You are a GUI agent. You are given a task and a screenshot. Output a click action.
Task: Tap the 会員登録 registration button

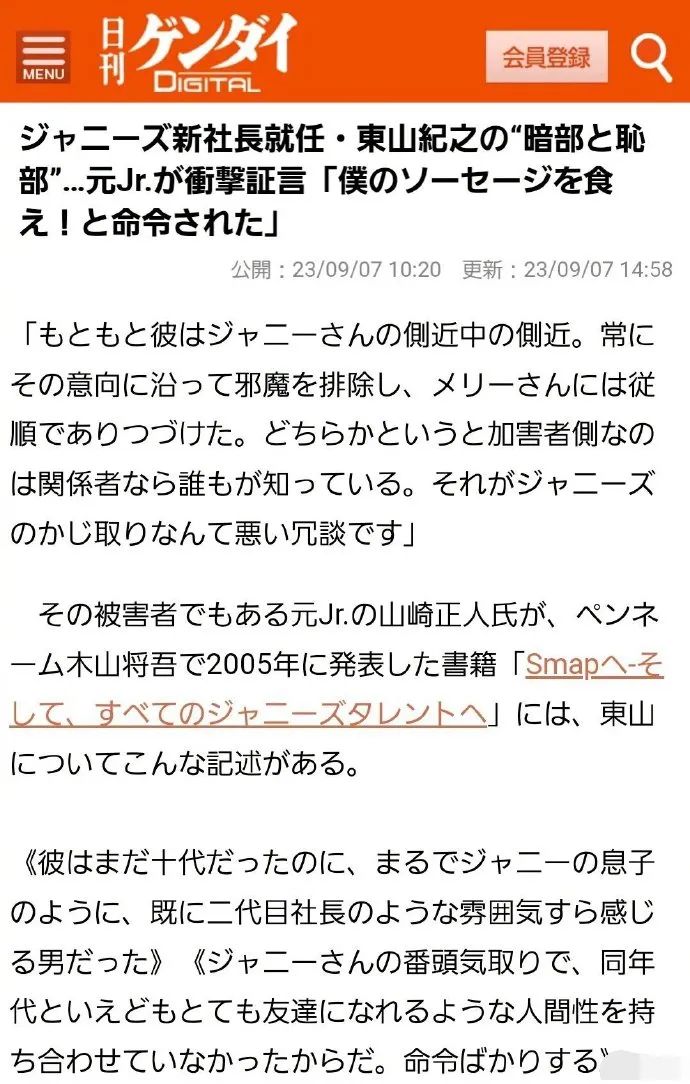(547, 57)
